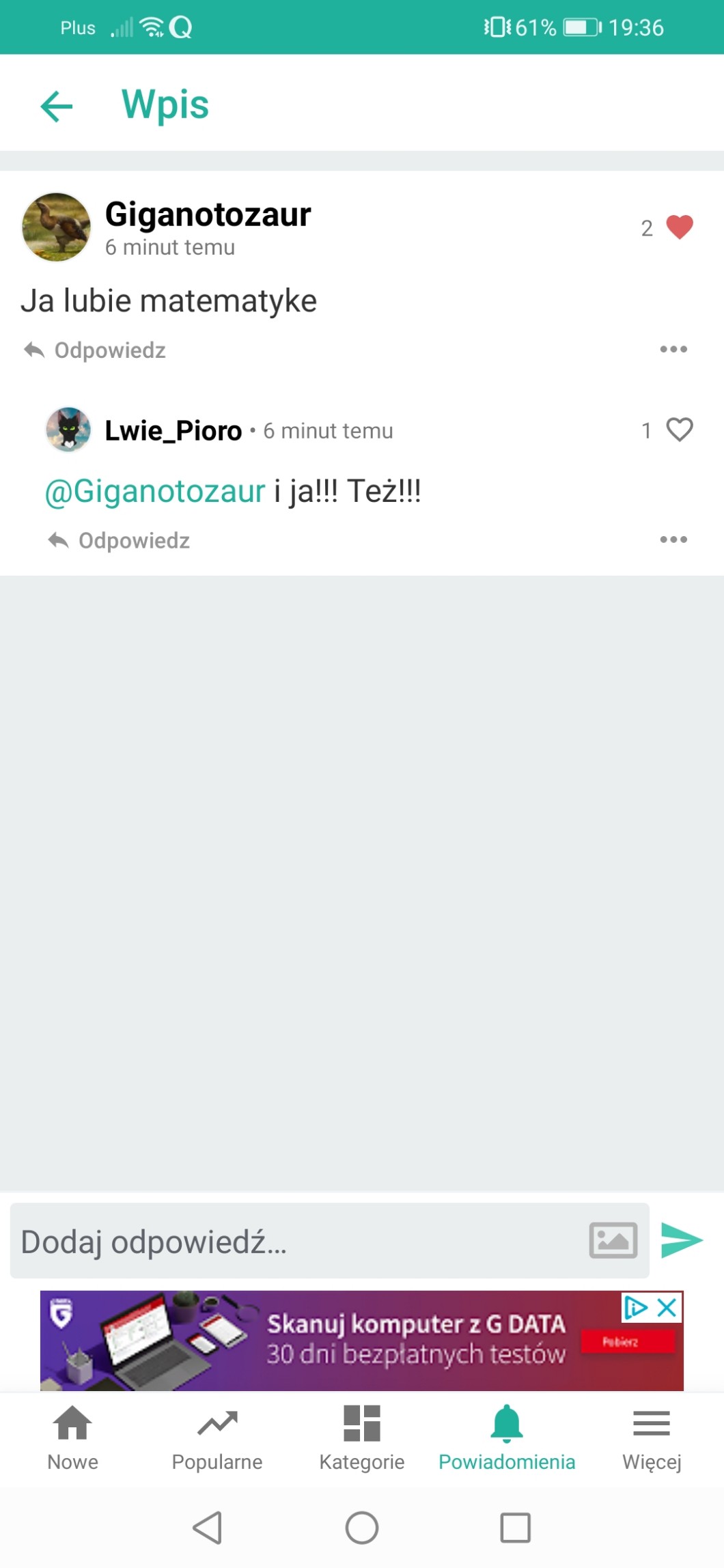Open Lwie_Pioro's avatar

coord(68,430)
